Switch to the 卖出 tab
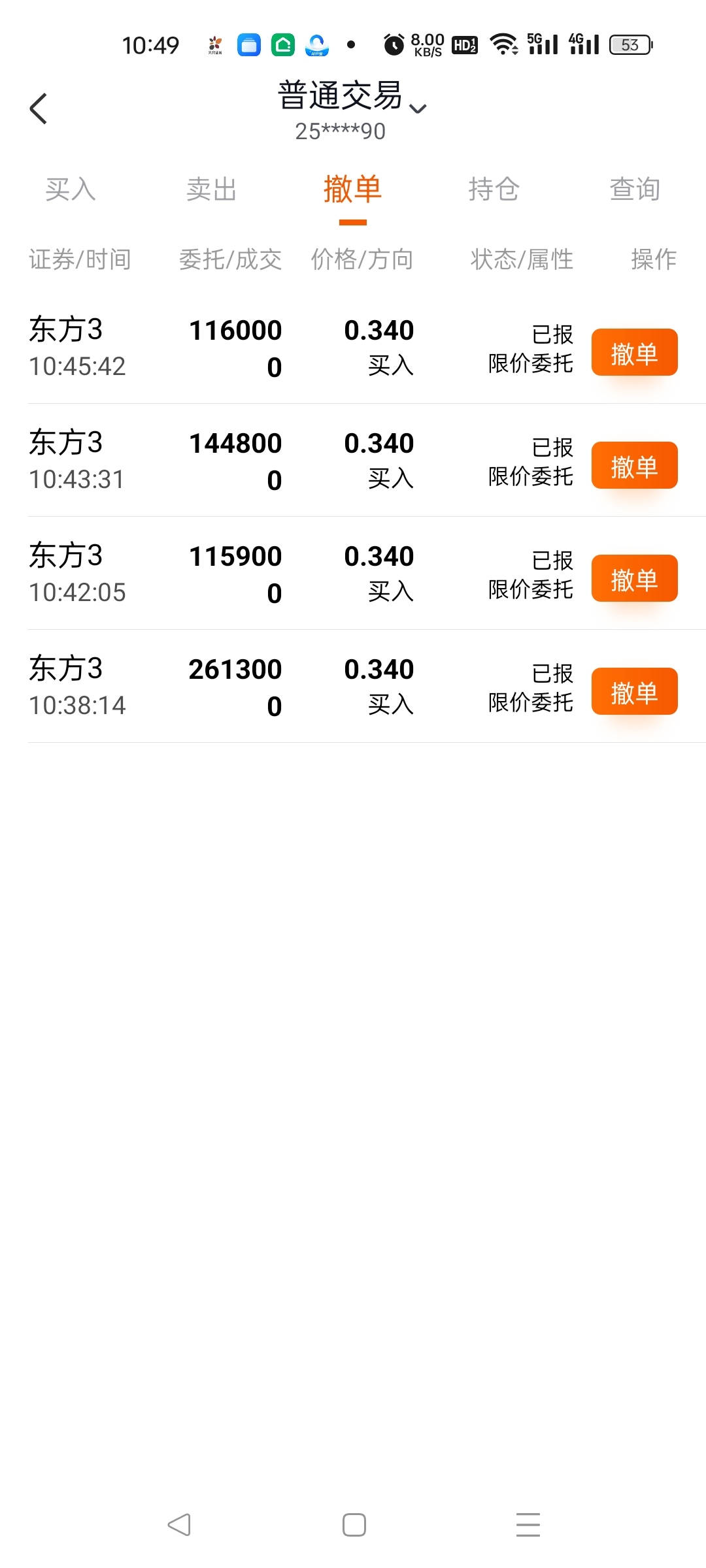Screen dimensions: 706x1568 tap(211, 189)
